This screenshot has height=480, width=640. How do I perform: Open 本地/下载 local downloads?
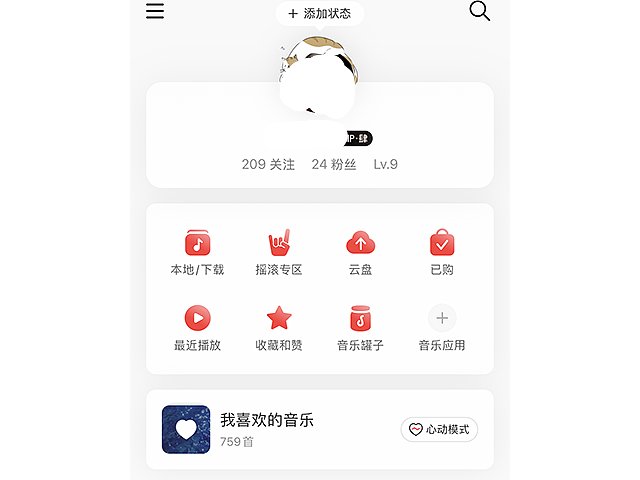tap(197, 252)
